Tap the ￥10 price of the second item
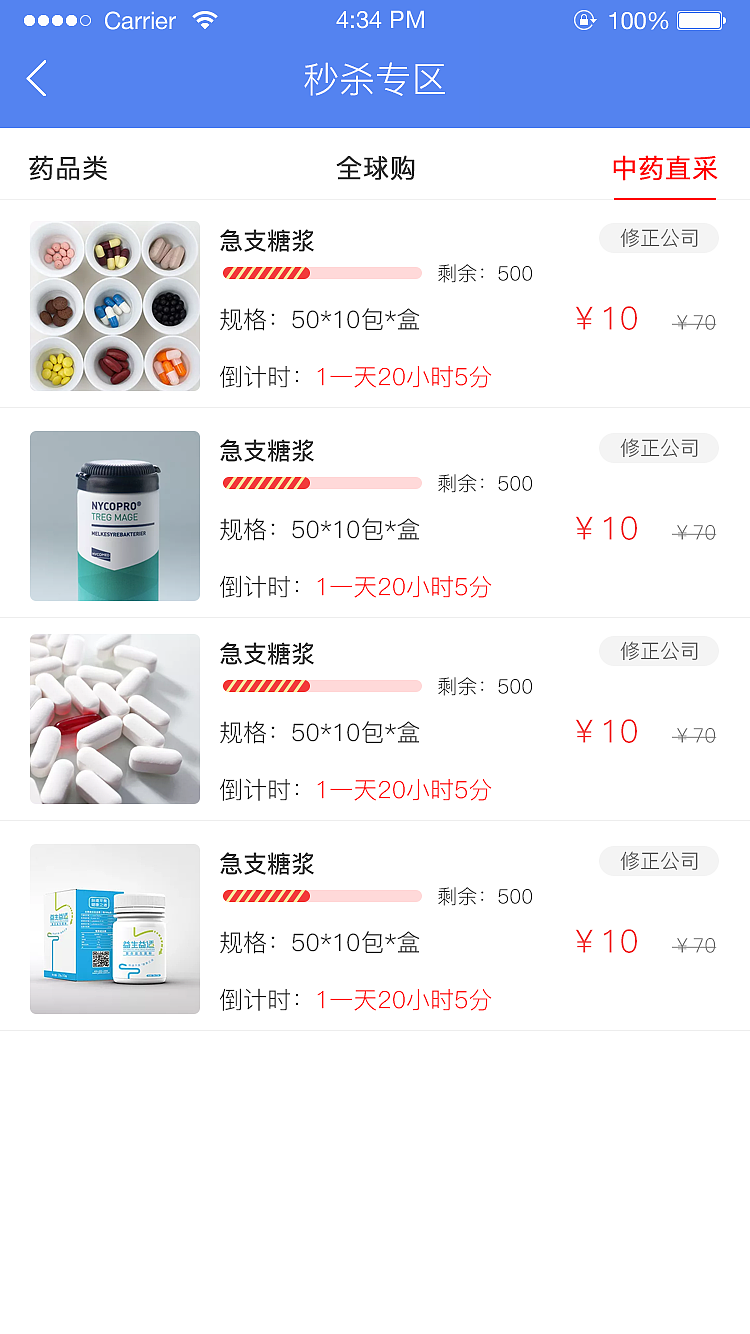This screenshot has height=1334, width=750. (607, 528)
